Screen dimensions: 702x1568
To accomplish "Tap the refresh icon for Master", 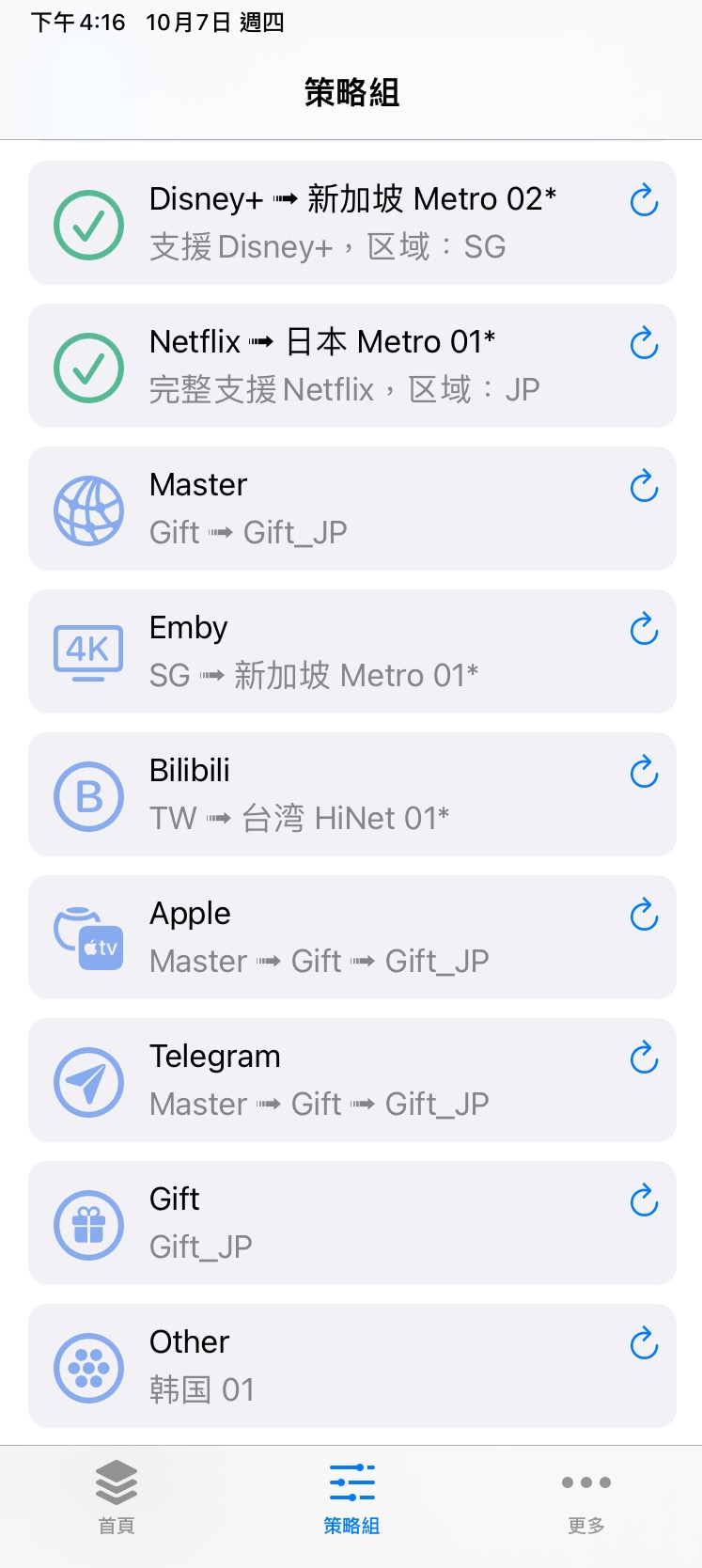I will (644, 486).
